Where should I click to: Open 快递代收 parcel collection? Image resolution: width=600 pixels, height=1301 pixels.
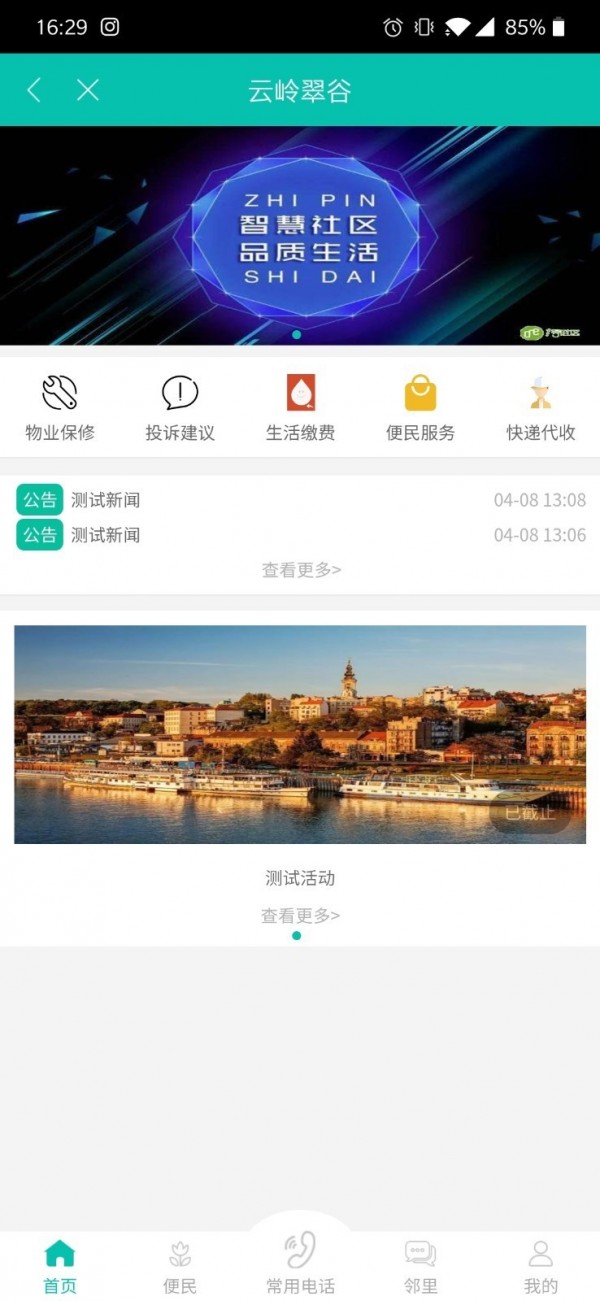[541, 408]
